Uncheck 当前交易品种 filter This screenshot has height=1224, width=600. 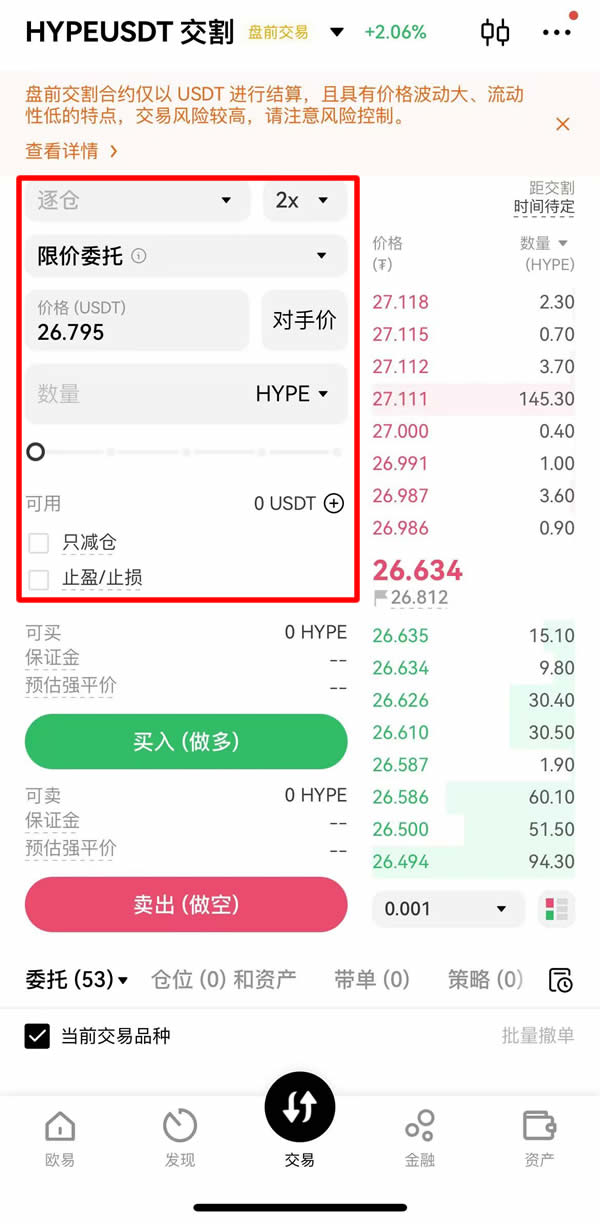[x=37, y=1036]
